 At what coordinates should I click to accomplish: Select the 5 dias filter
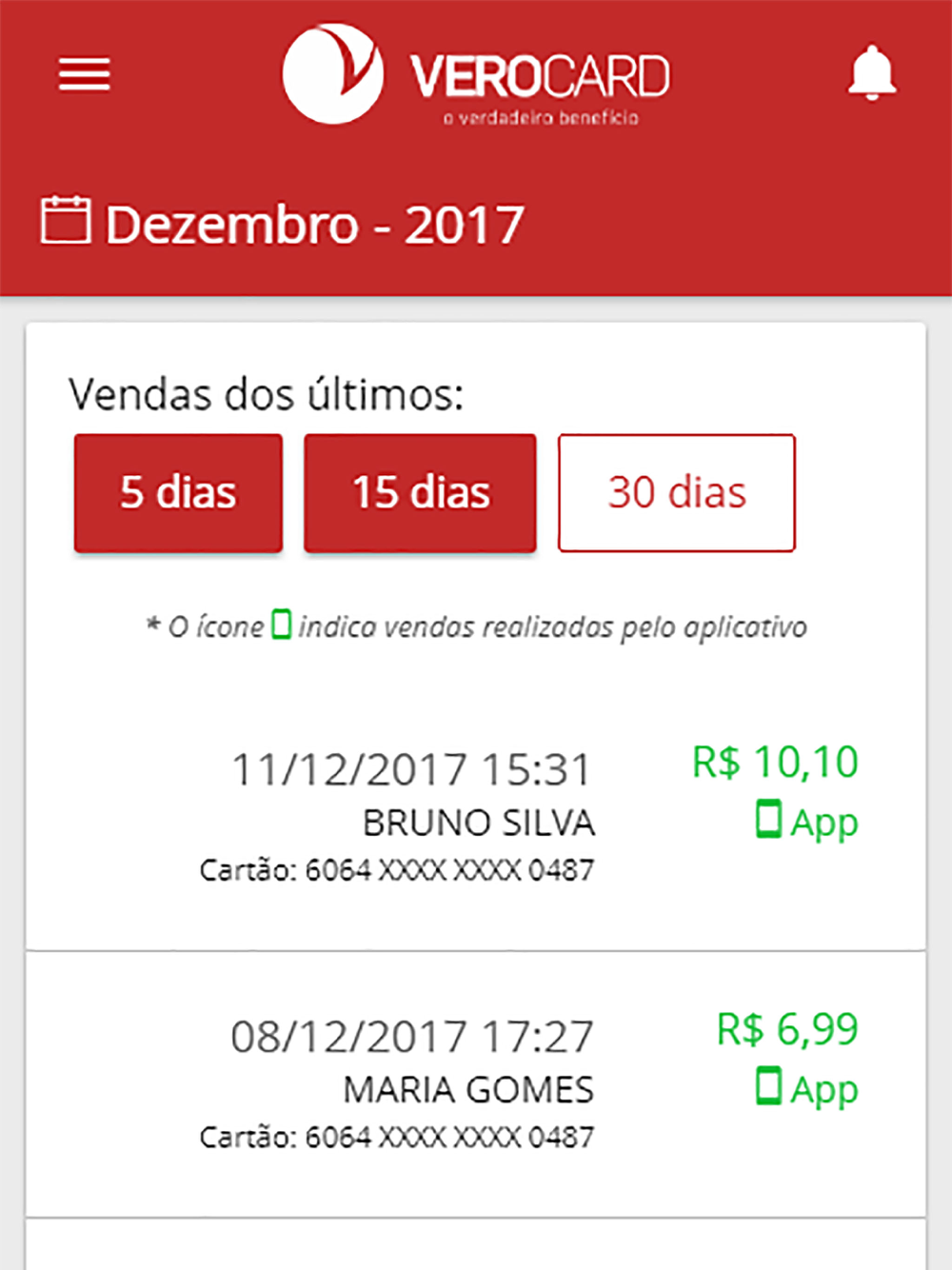point(178,493)
